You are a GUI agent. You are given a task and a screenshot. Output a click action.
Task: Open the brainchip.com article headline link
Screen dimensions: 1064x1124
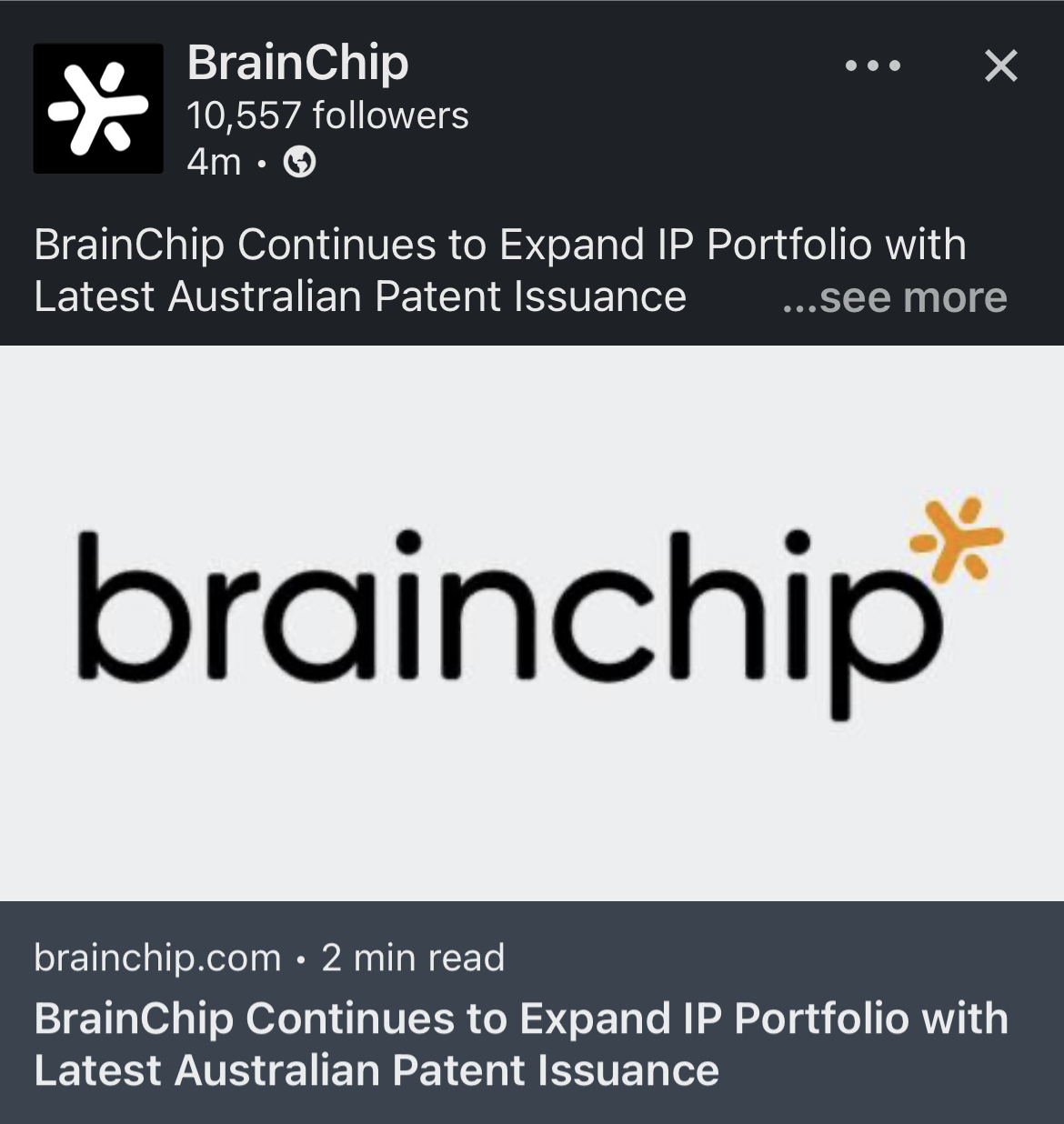tap(521, 1044)
